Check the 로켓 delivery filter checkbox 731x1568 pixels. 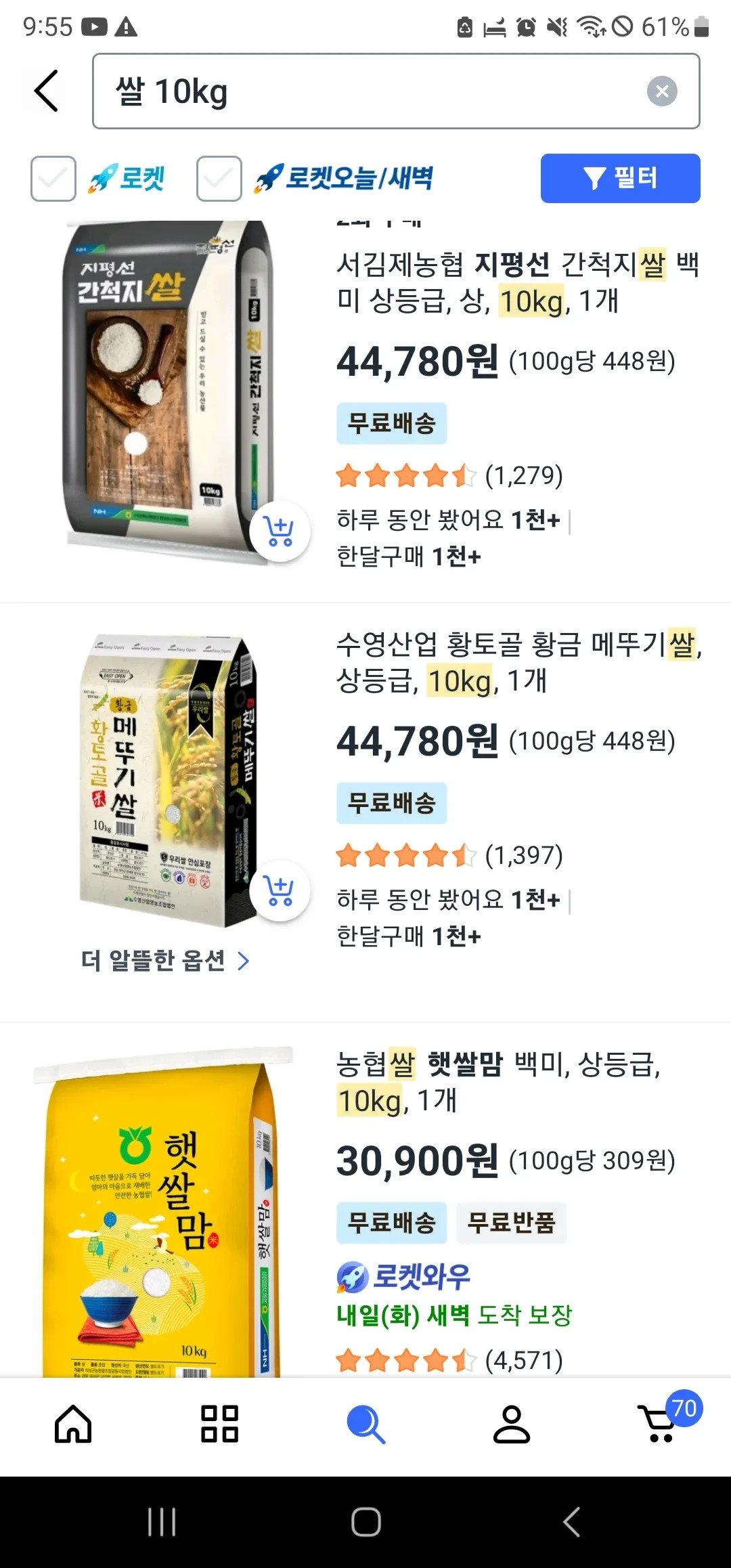(x=53, y=179)
